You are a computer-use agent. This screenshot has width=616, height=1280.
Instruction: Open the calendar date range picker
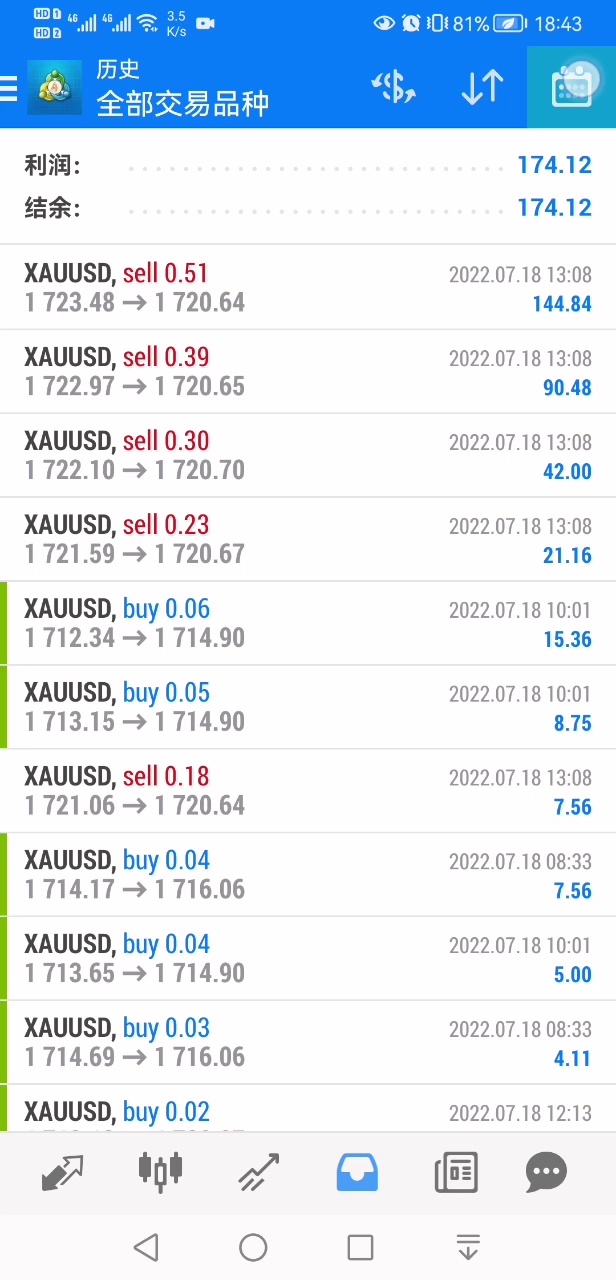pyautogui.click(x=572, y=88)
